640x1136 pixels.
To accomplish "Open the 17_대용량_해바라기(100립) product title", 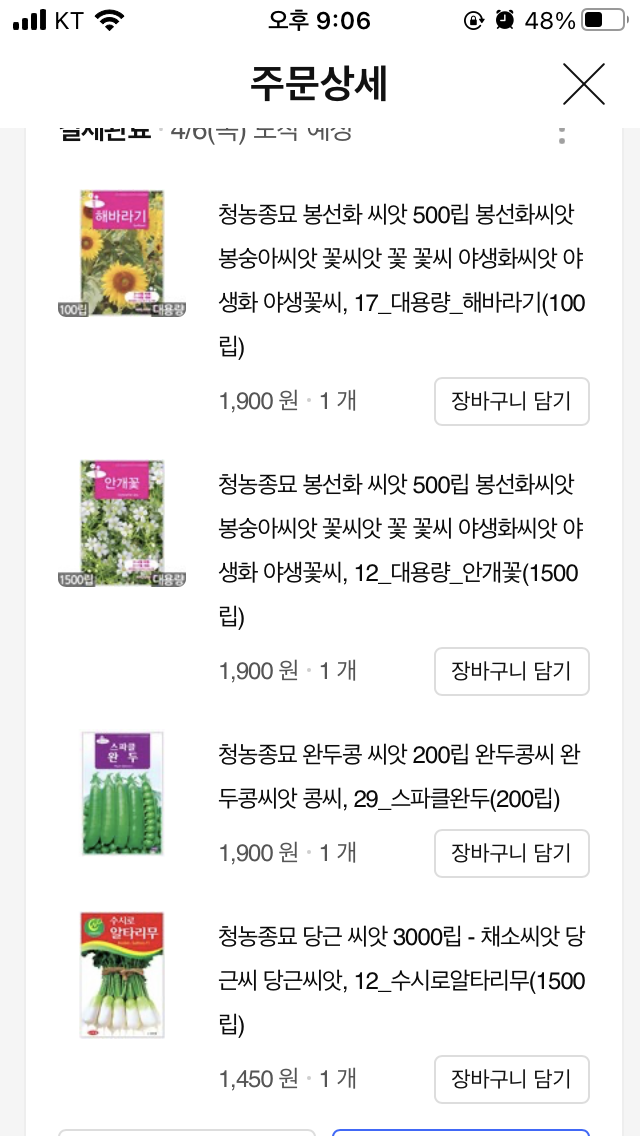I will [400, 281].
